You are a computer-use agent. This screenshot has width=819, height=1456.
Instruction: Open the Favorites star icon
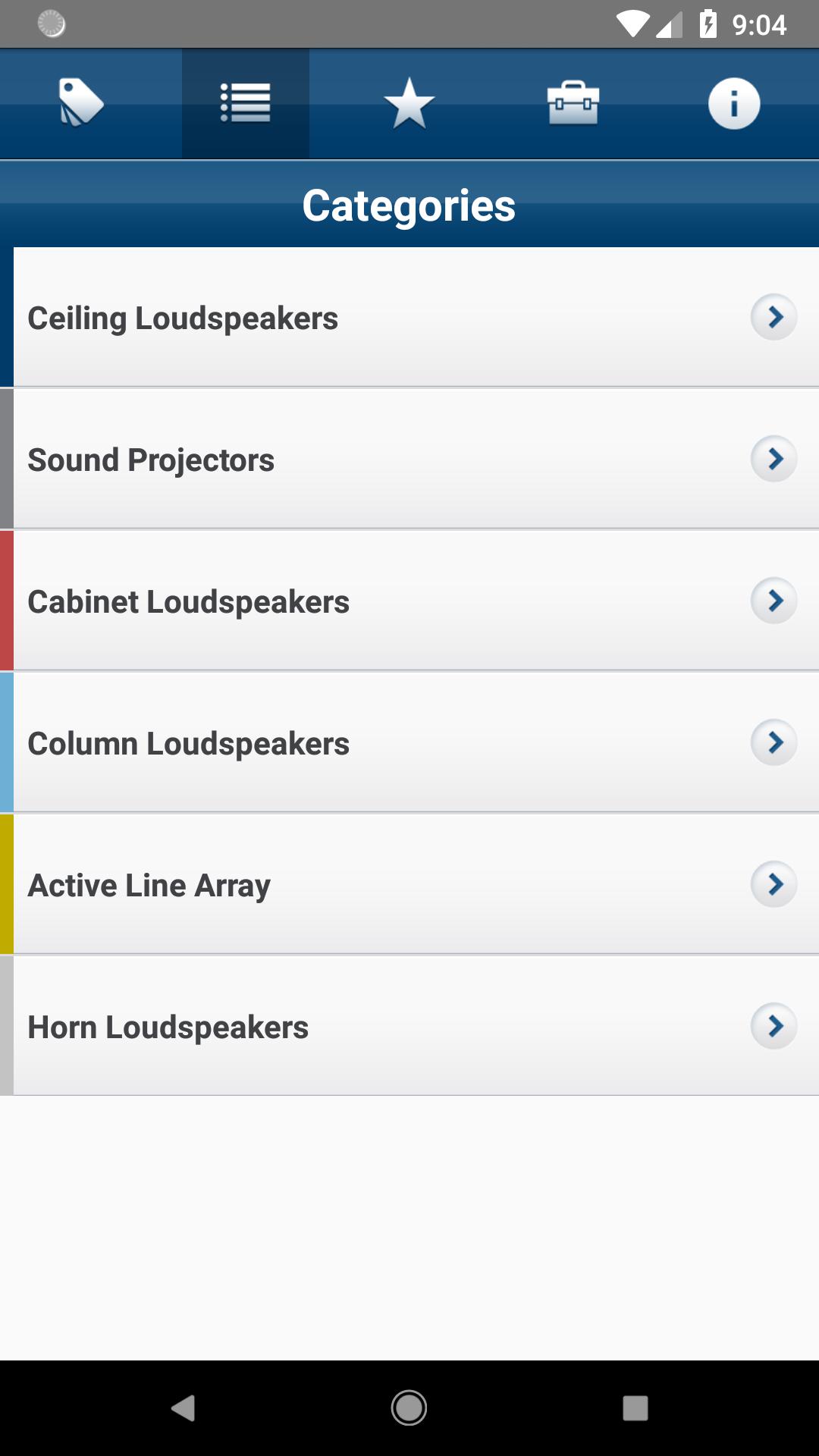pyautogui.click(x=409, y=103)
